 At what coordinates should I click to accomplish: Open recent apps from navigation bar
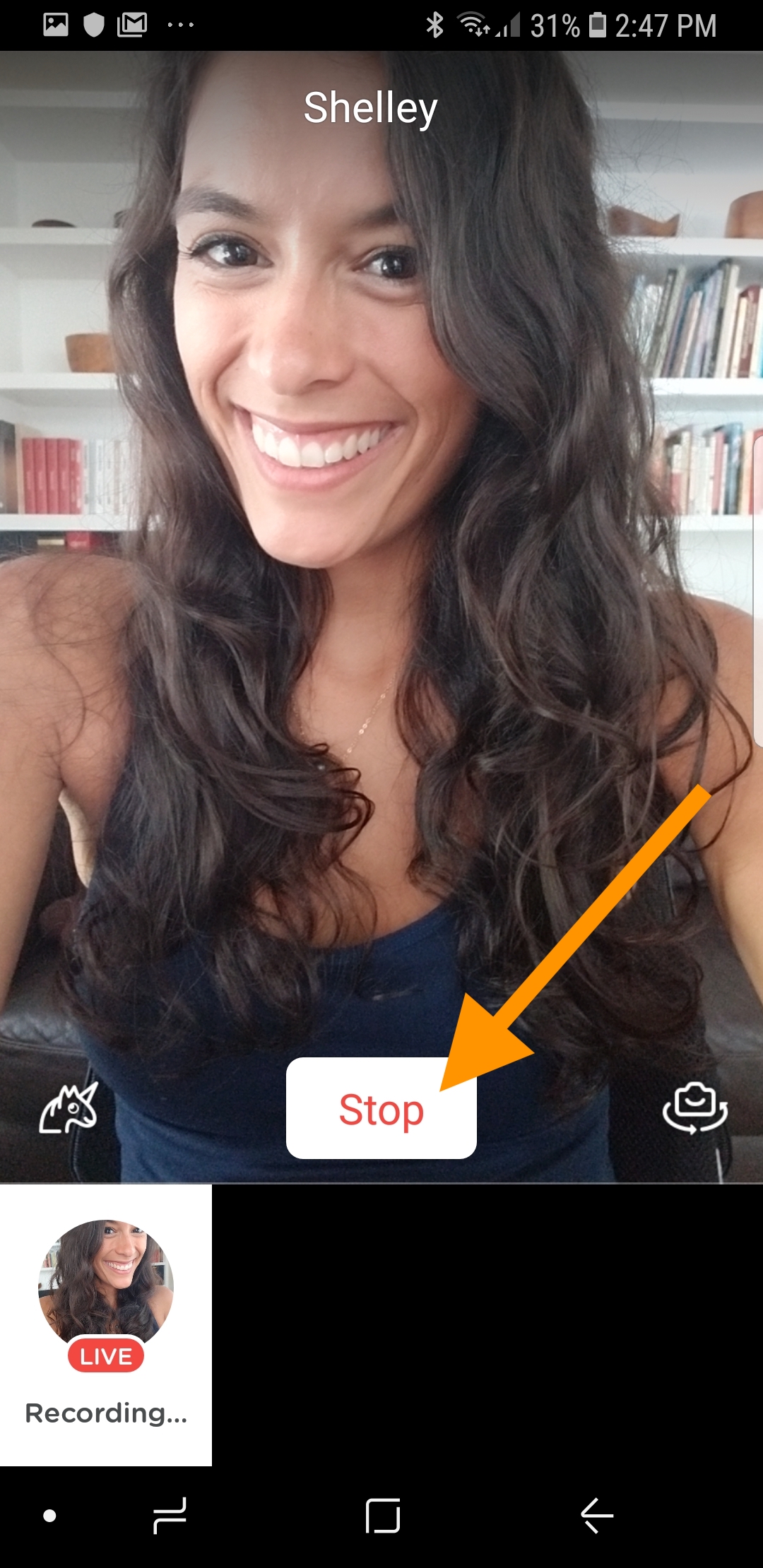170,1516
